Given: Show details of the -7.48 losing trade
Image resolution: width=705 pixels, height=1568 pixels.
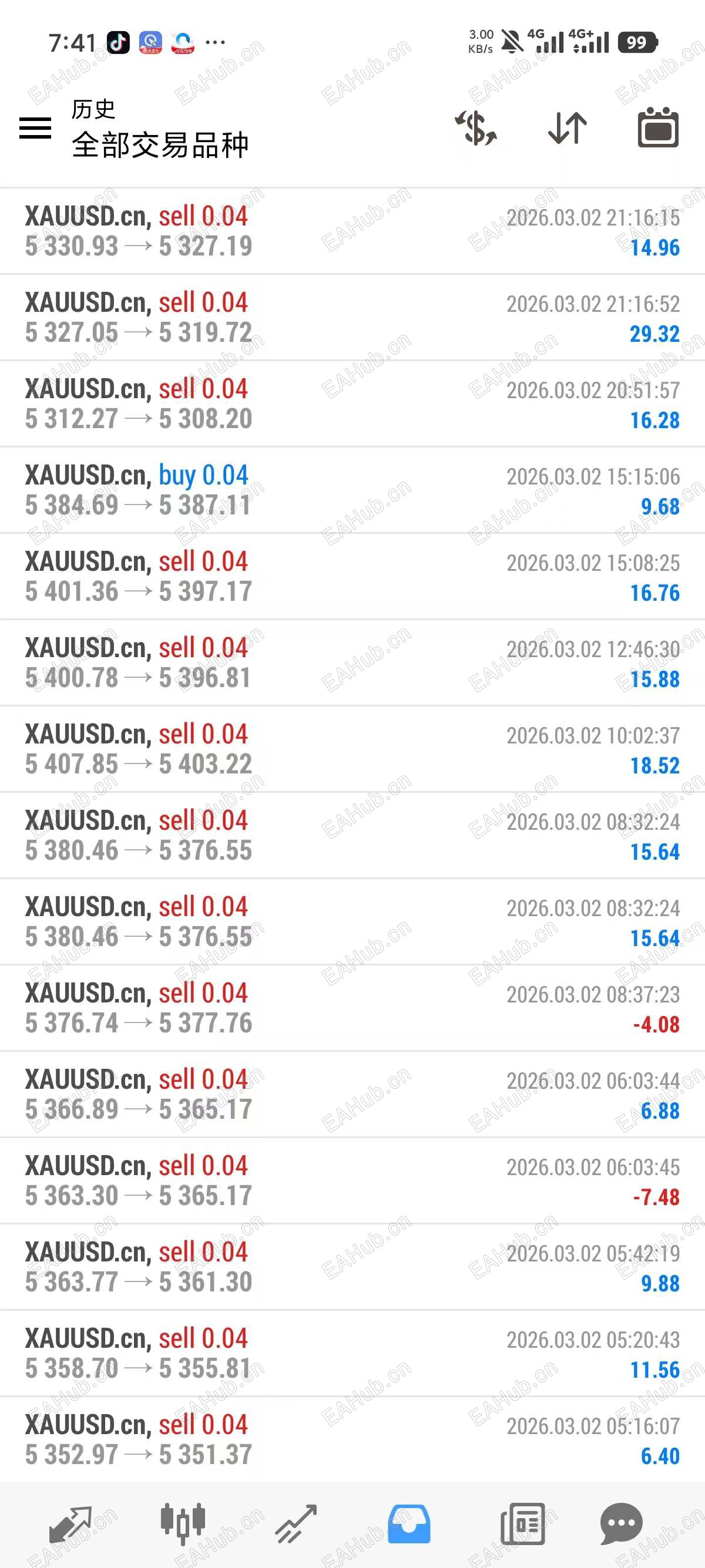Looking at the screenshot, I should point(352,1182).
